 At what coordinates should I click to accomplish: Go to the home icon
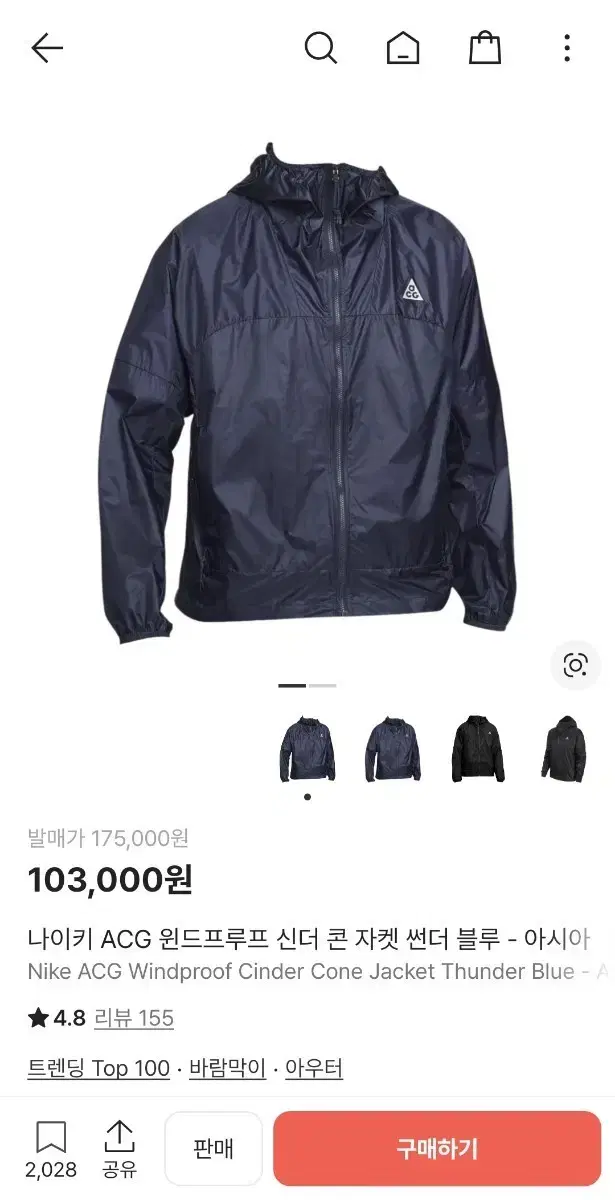[x=403, y=48]
